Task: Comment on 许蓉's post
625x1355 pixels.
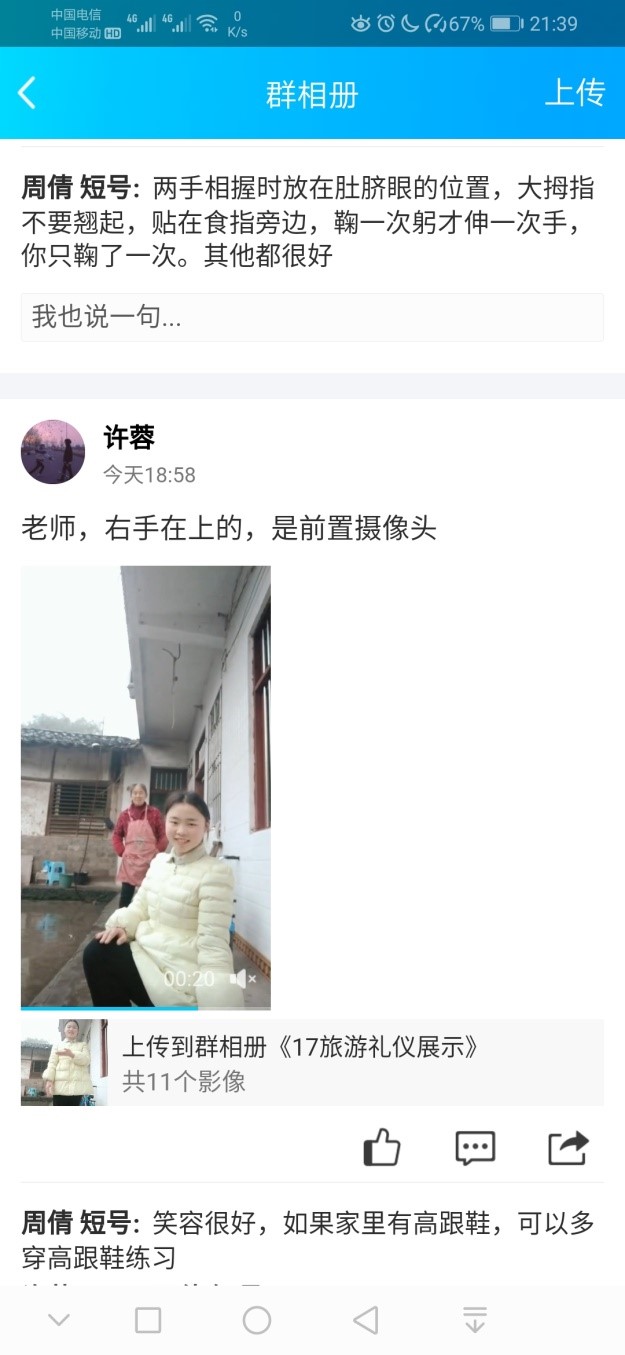Action: (x=475, y=1148)
